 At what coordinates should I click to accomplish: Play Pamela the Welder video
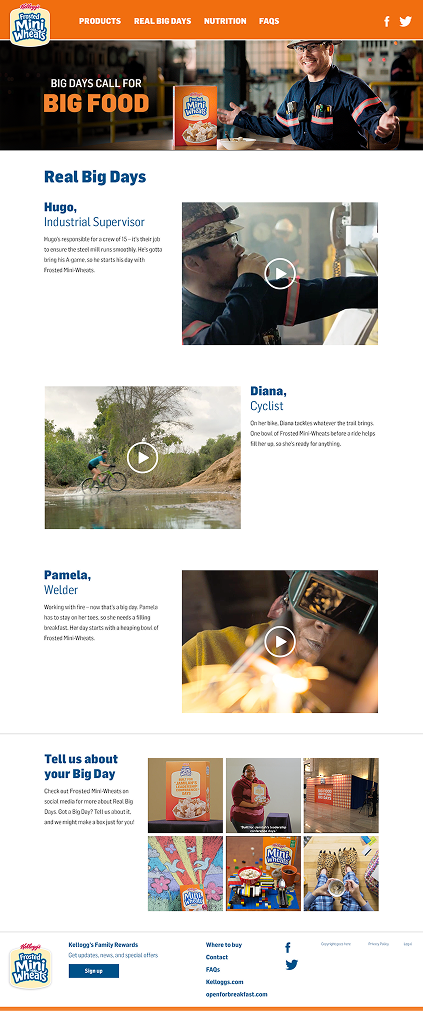(280, 642)
